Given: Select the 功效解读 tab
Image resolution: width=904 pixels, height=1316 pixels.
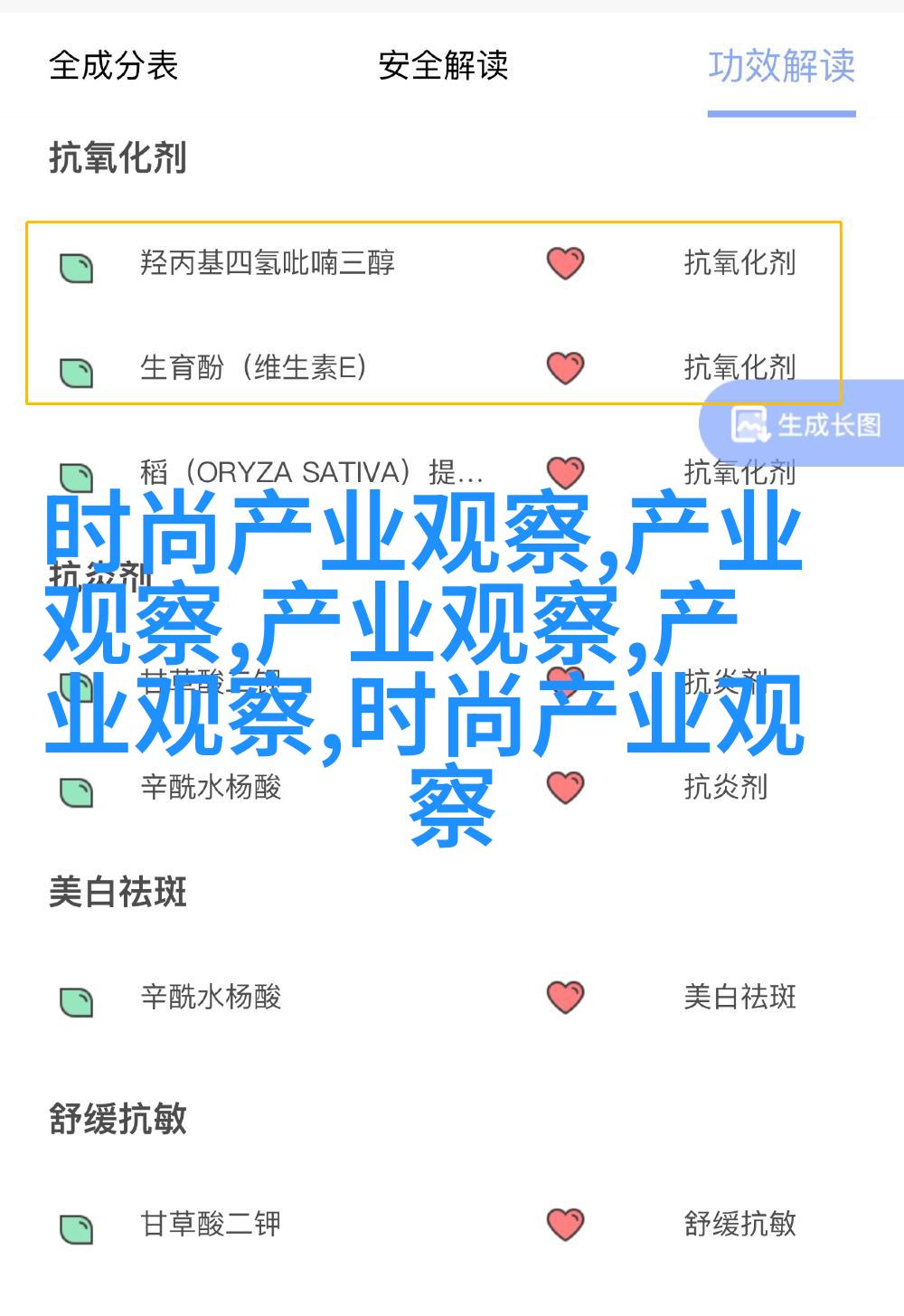Looking at the screenshot, I should point(781,66).
